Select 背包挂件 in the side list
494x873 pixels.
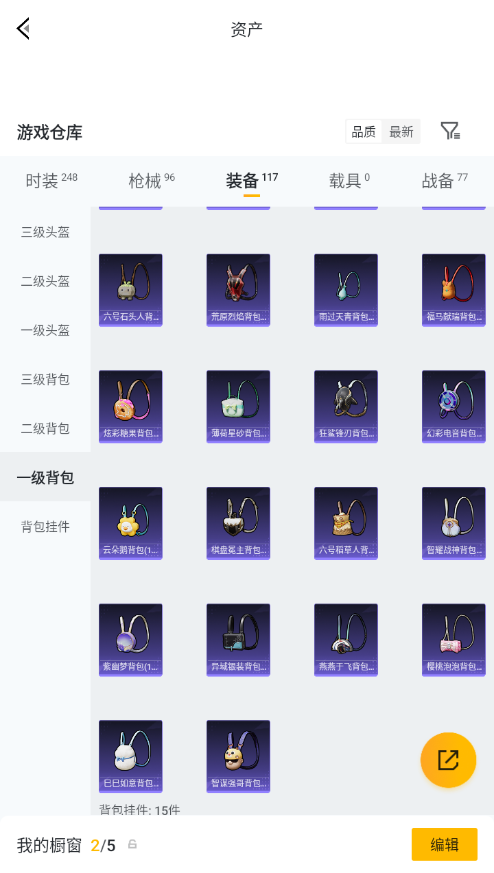45,526
